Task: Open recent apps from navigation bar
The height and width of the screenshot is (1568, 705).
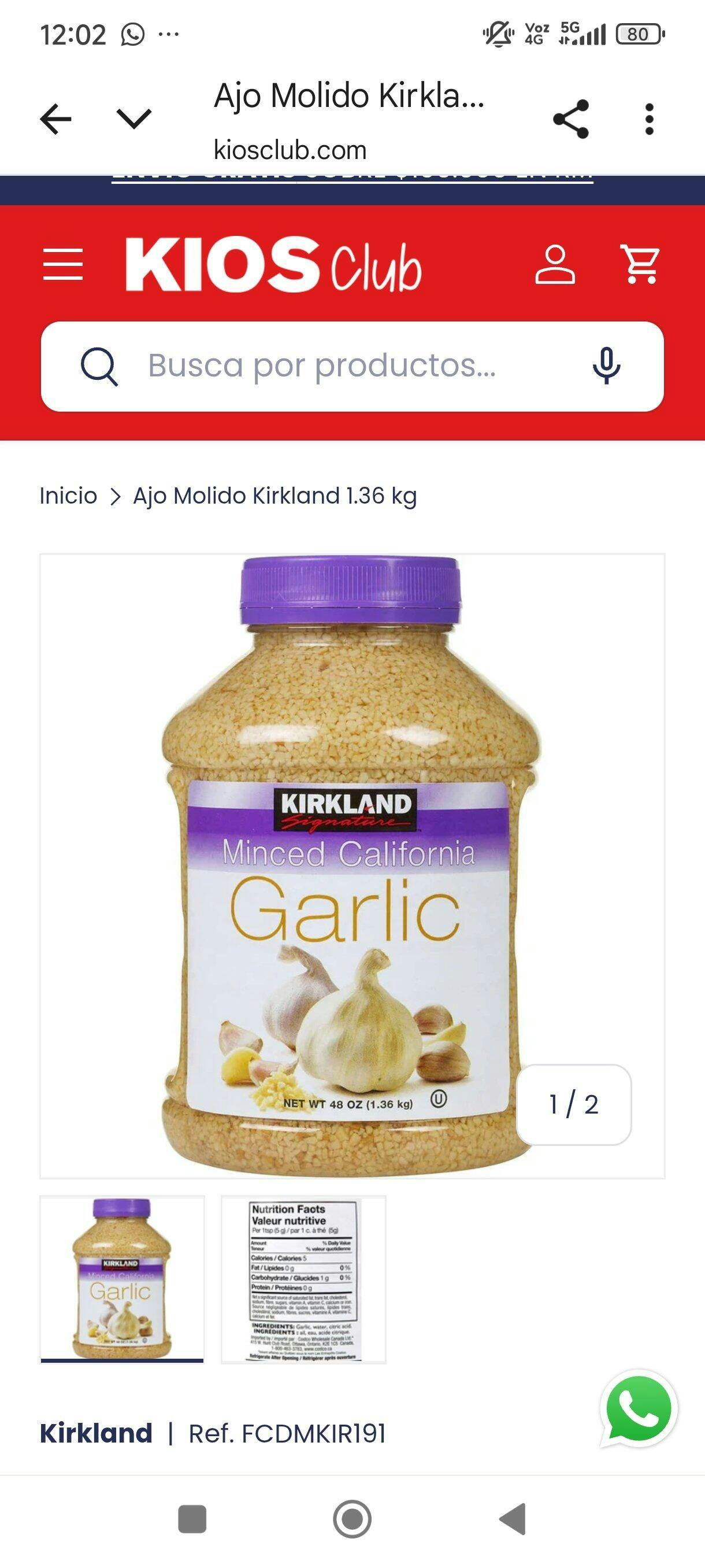Action: click(x=192, y=1519)
